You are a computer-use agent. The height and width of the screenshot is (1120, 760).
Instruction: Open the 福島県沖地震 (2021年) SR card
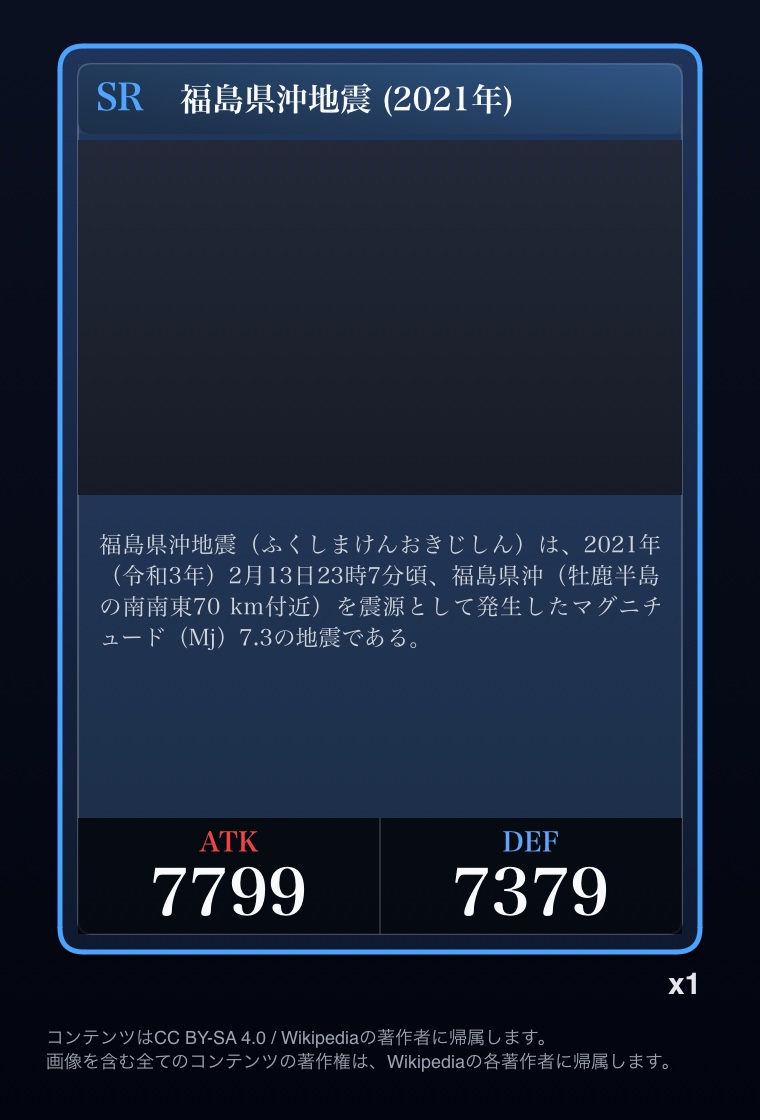tap(379, 499)
